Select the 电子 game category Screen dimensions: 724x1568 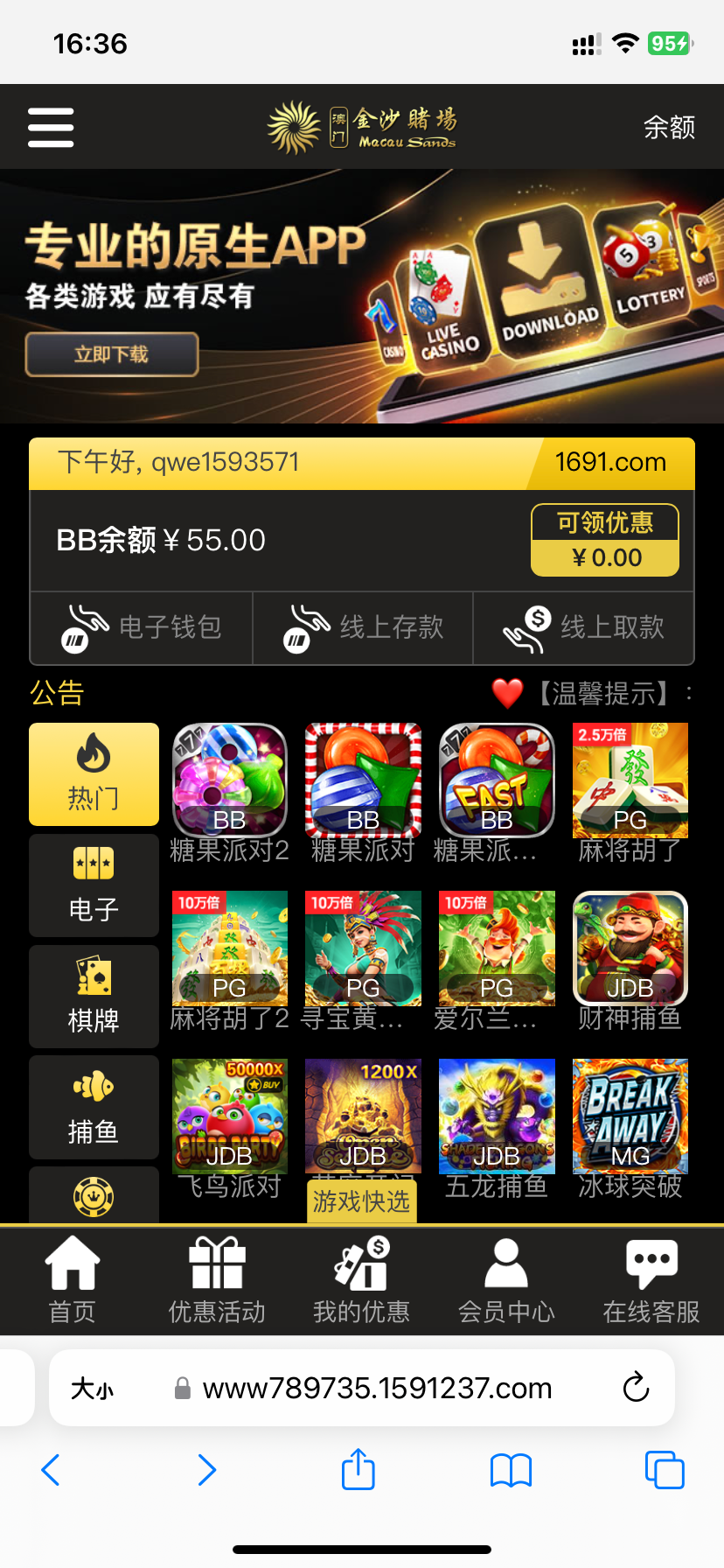tap(94, 885)
